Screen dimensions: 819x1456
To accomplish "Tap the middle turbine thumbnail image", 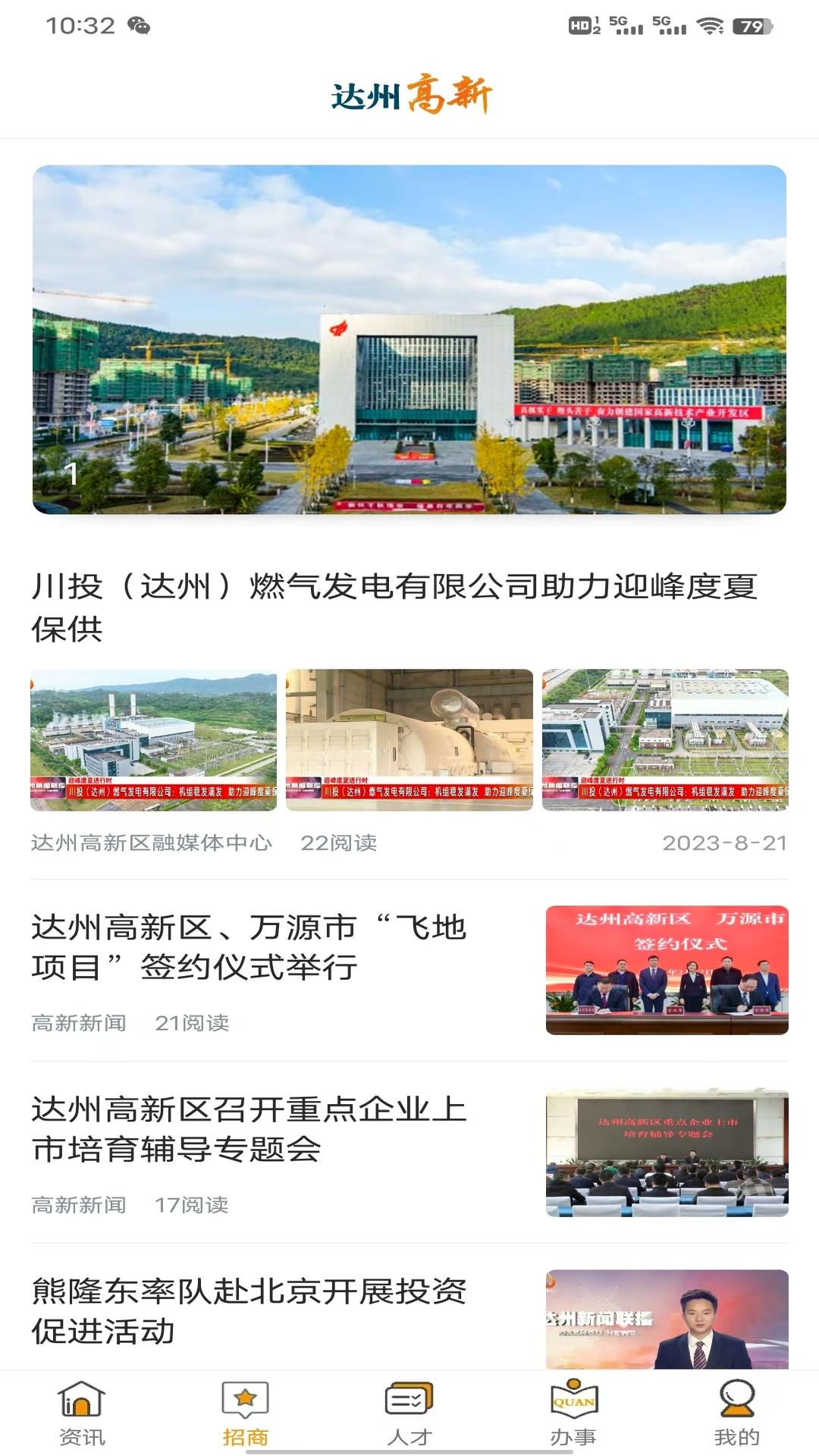I will click(x=409, y=743).
